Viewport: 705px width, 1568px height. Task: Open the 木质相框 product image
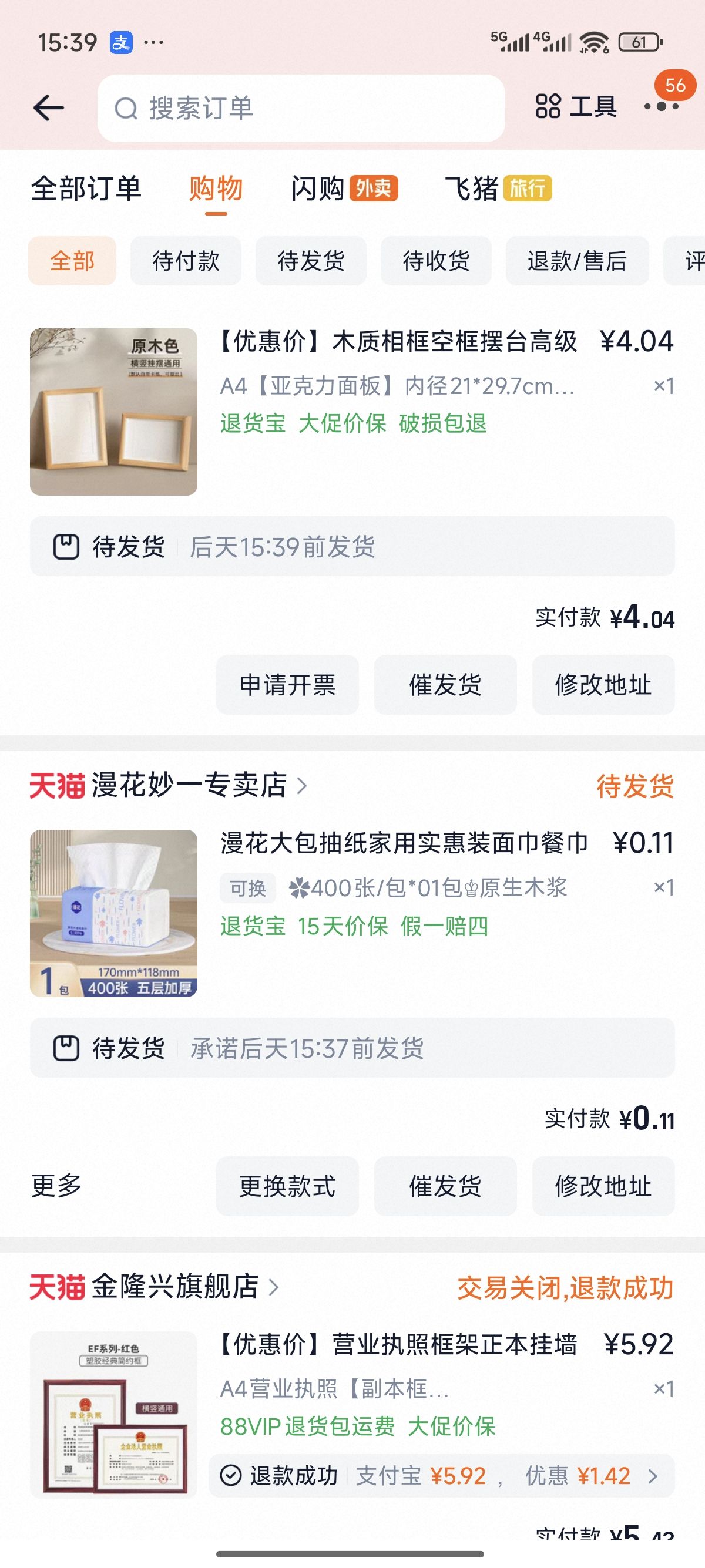pyautogui.click(x=114, y=412)
